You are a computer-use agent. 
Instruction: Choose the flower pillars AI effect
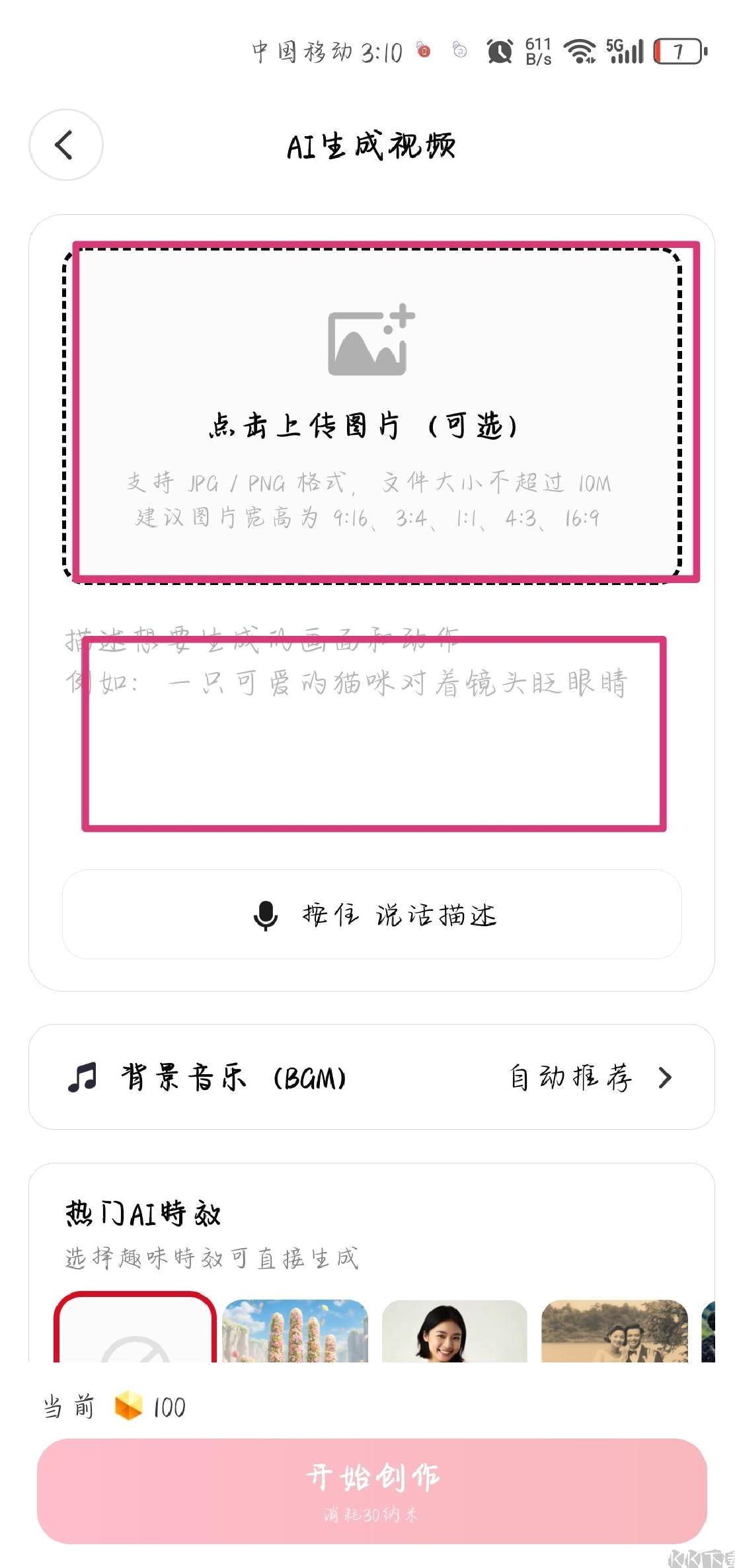295,1330
